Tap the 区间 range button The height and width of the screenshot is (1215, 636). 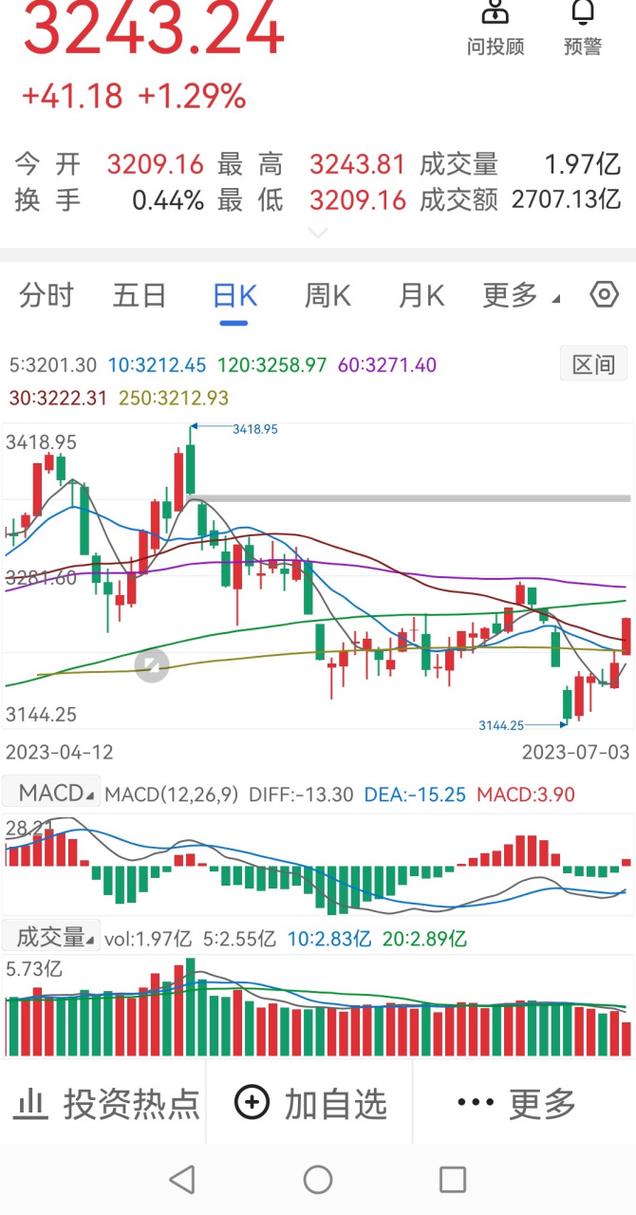tap(593, 365)
